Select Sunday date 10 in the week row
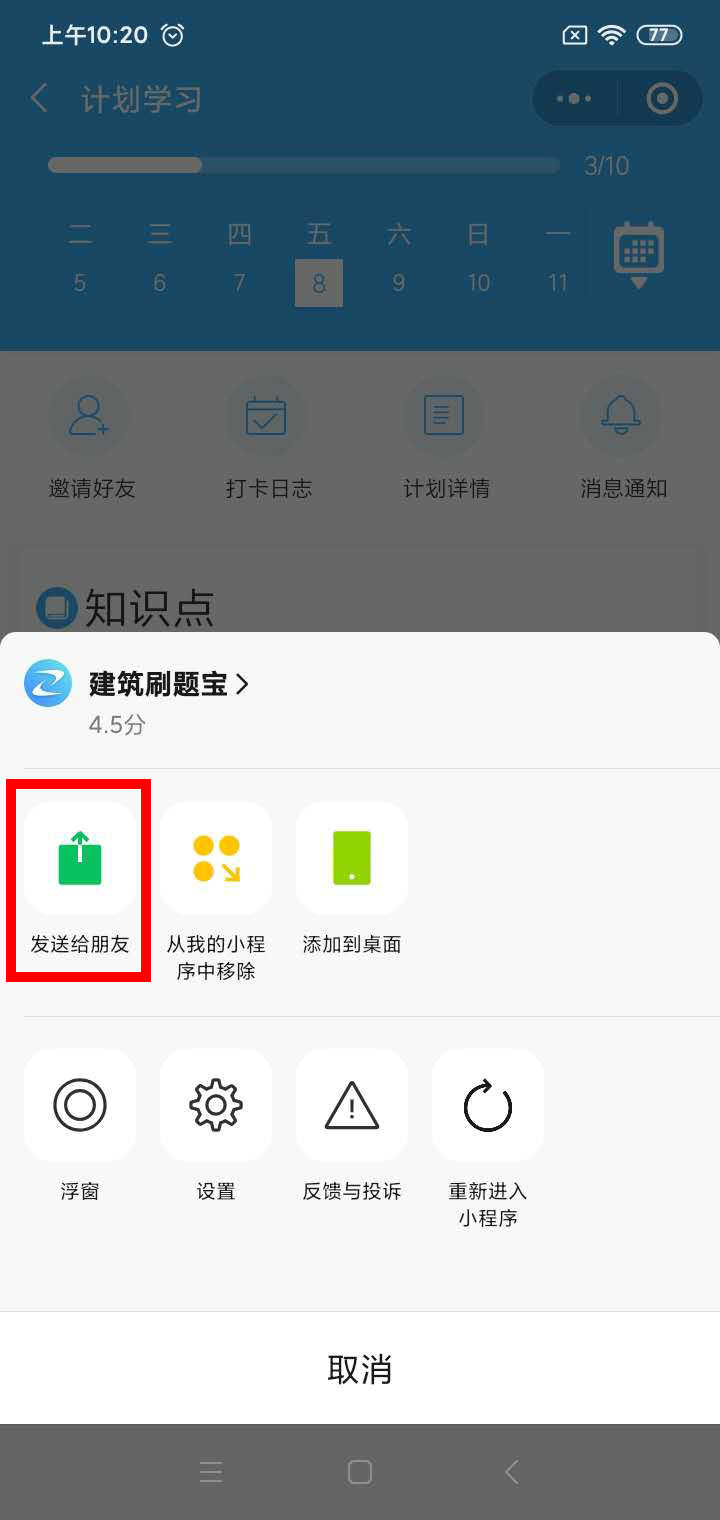The width and height of the screenshot is (720, 1520). (478, 282)
